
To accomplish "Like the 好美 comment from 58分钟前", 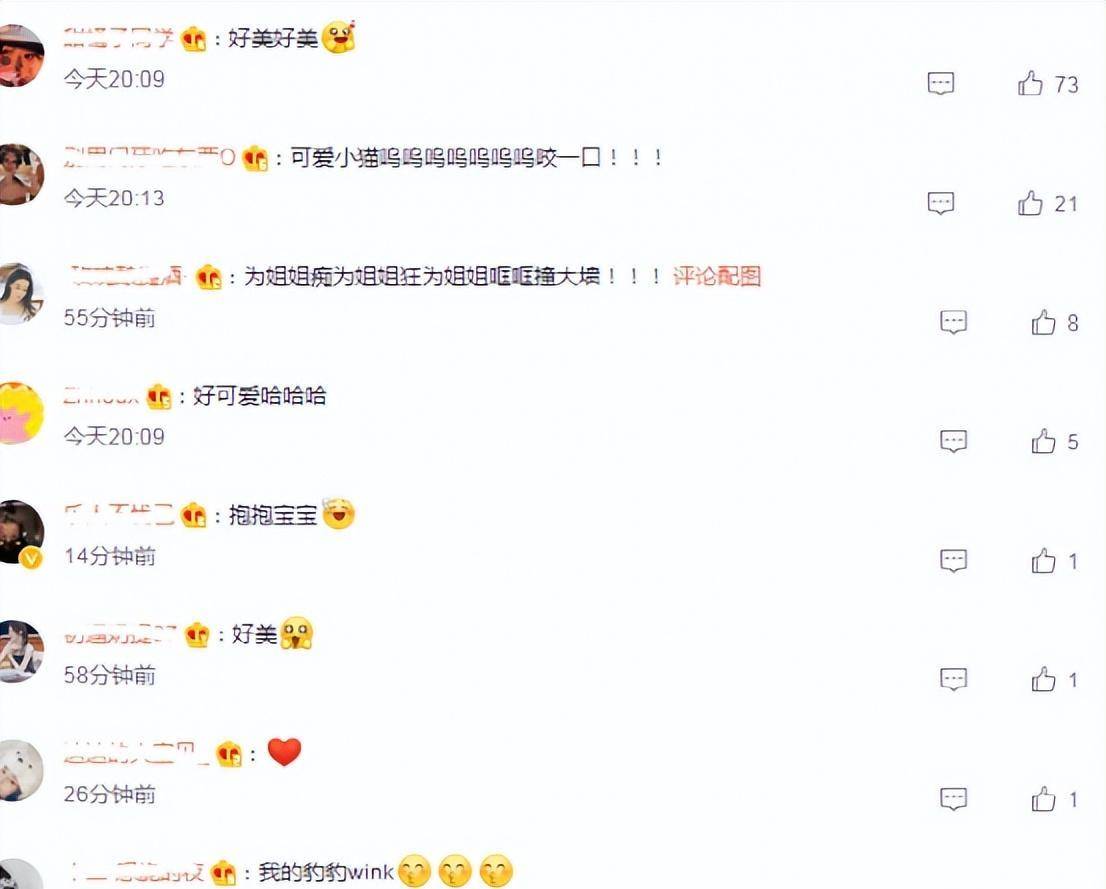I will click(x=1044, y=680).
